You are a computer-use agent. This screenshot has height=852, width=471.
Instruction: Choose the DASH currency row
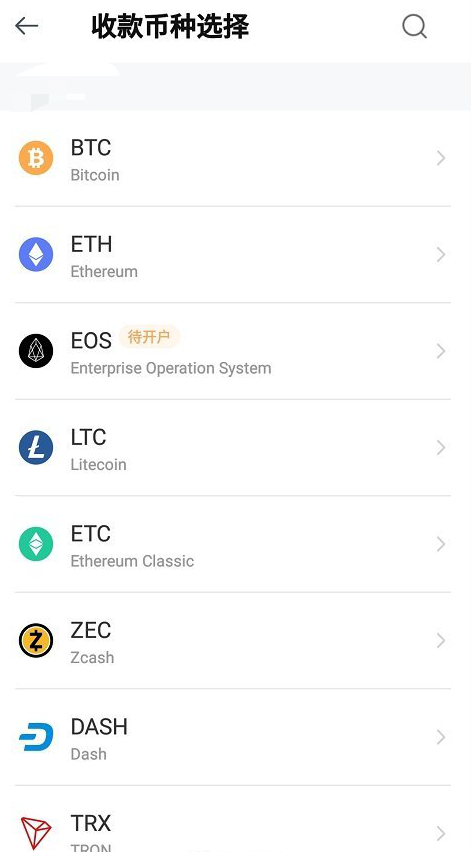click(x=233, y=737)
